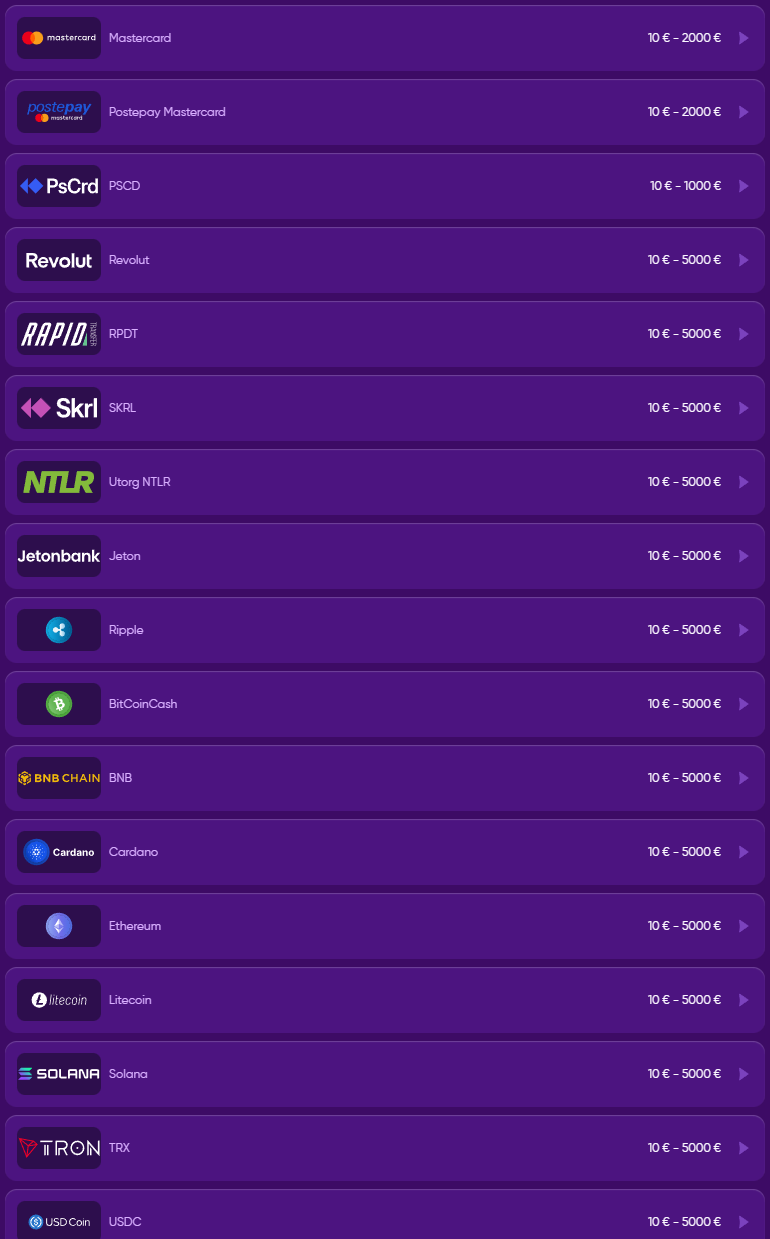The image size is (770, 1239).
Task: Open the Ethereum payment row
Action: pos(384,926)
